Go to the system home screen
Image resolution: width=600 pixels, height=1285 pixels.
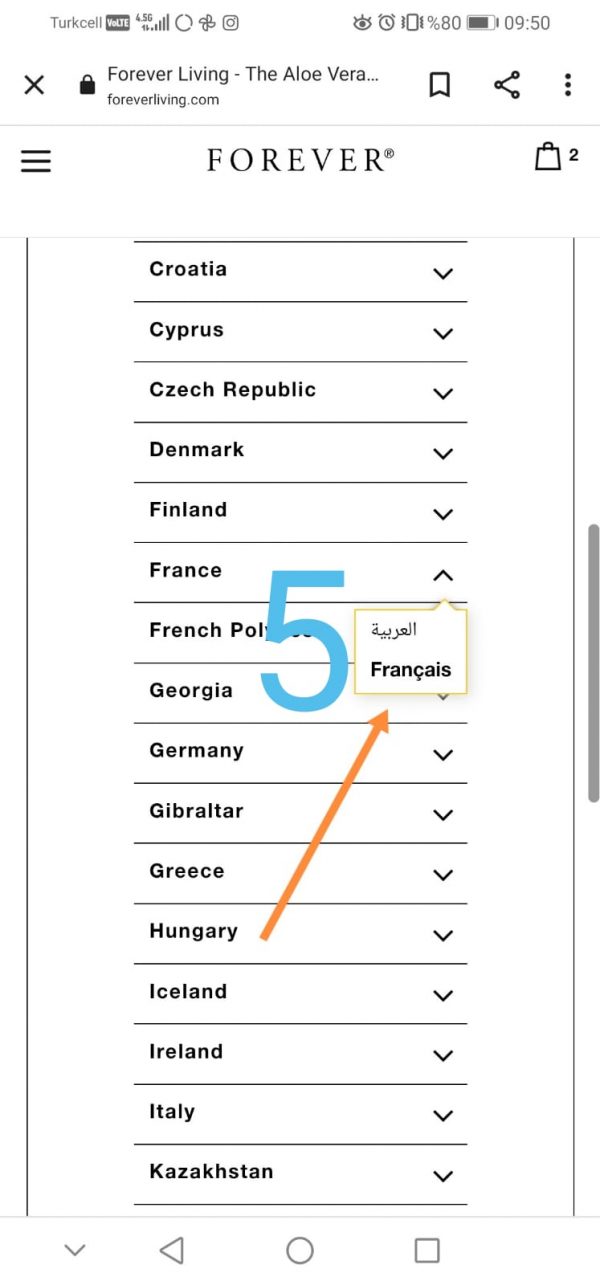click(x=300, y=1250)
